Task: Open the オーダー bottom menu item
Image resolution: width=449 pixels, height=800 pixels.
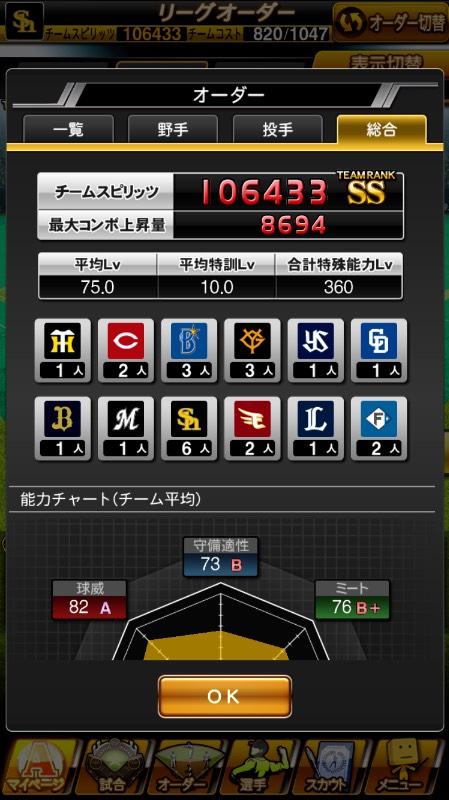Action: pyautogui.click(x=187, y=769)
